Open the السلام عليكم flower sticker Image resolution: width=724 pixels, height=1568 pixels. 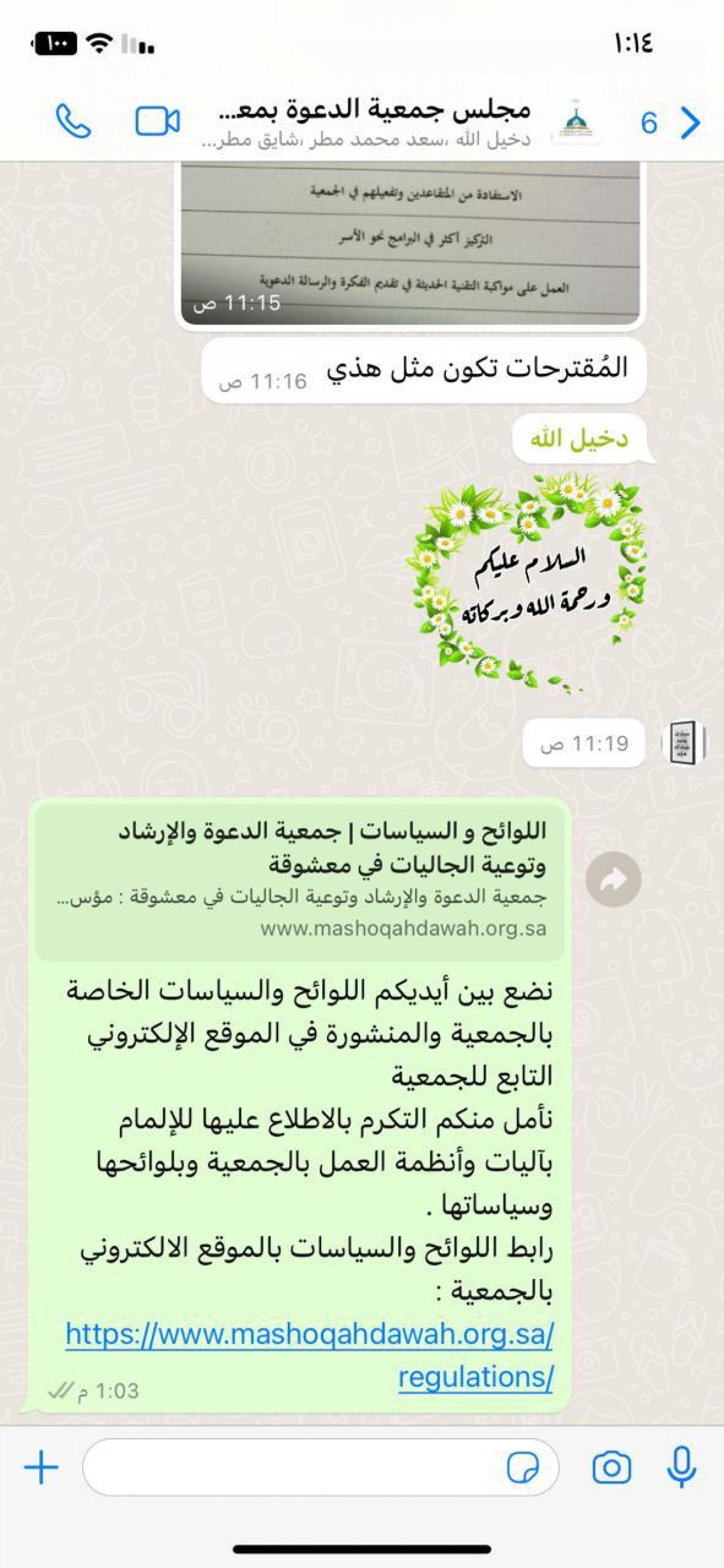click(527, 585)
